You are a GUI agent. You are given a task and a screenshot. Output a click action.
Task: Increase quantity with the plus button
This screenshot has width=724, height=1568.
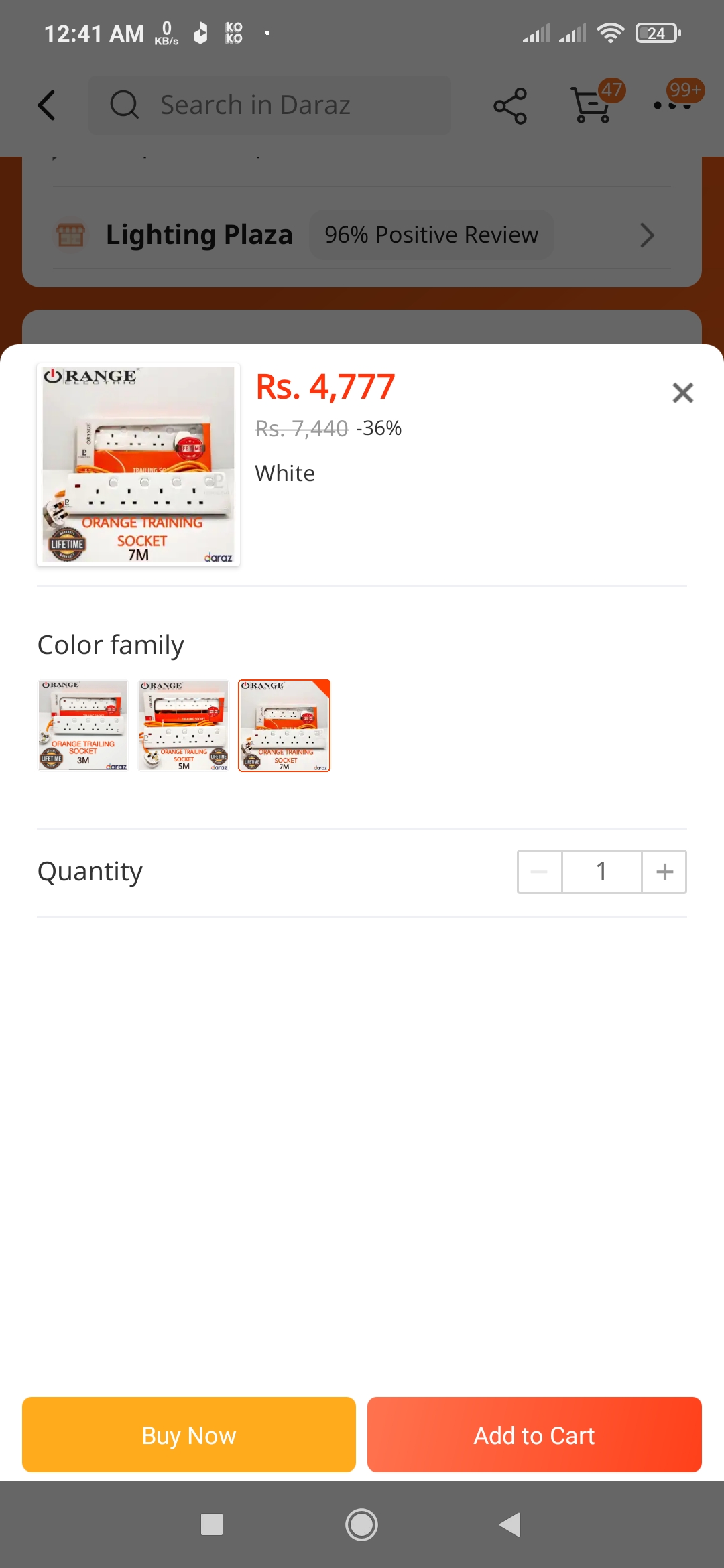(664, 872)
